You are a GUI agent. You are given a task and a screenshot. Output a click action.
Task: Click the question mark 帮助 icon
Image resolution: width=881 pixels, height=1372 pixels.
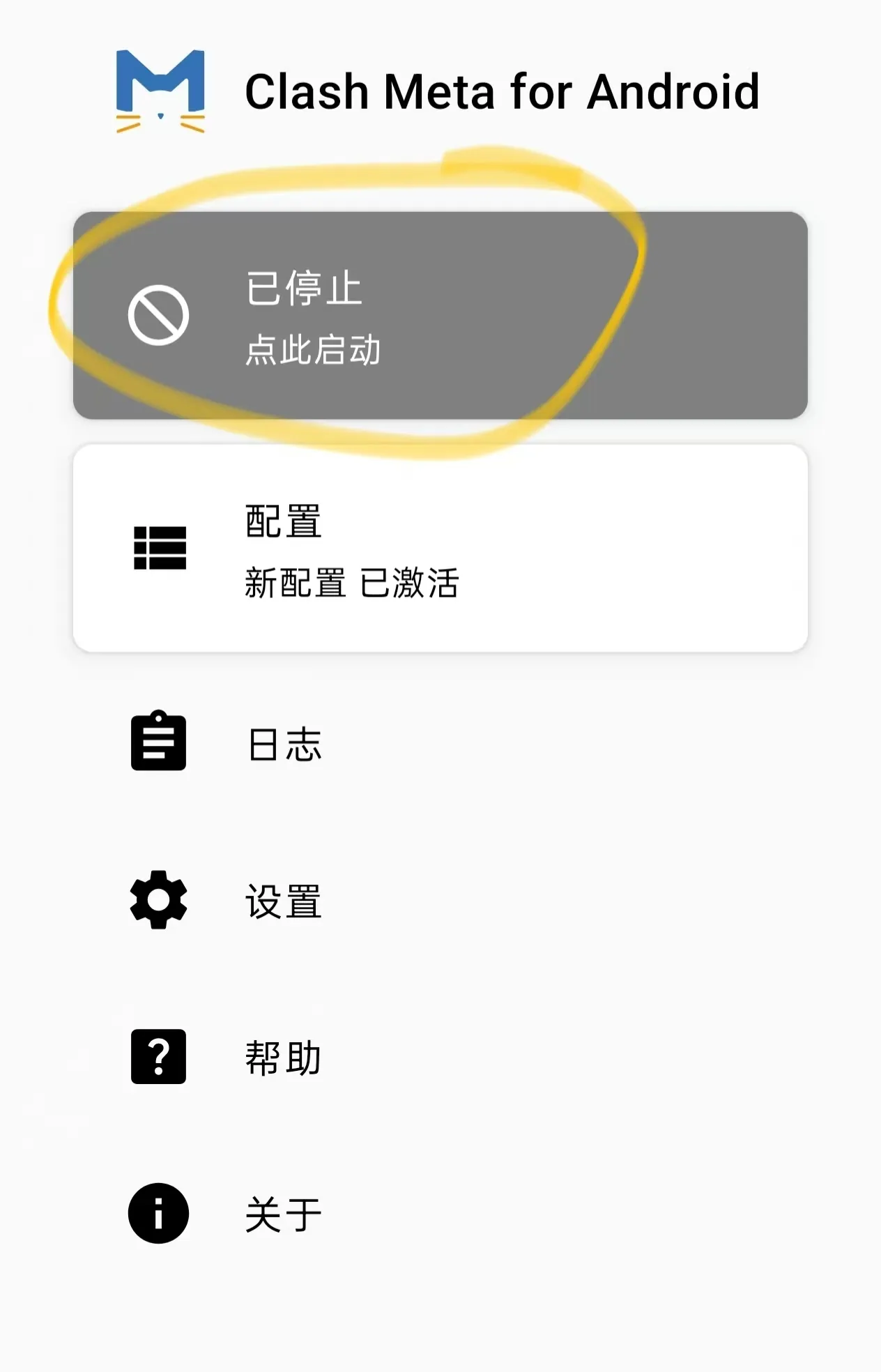(158, 1058)
